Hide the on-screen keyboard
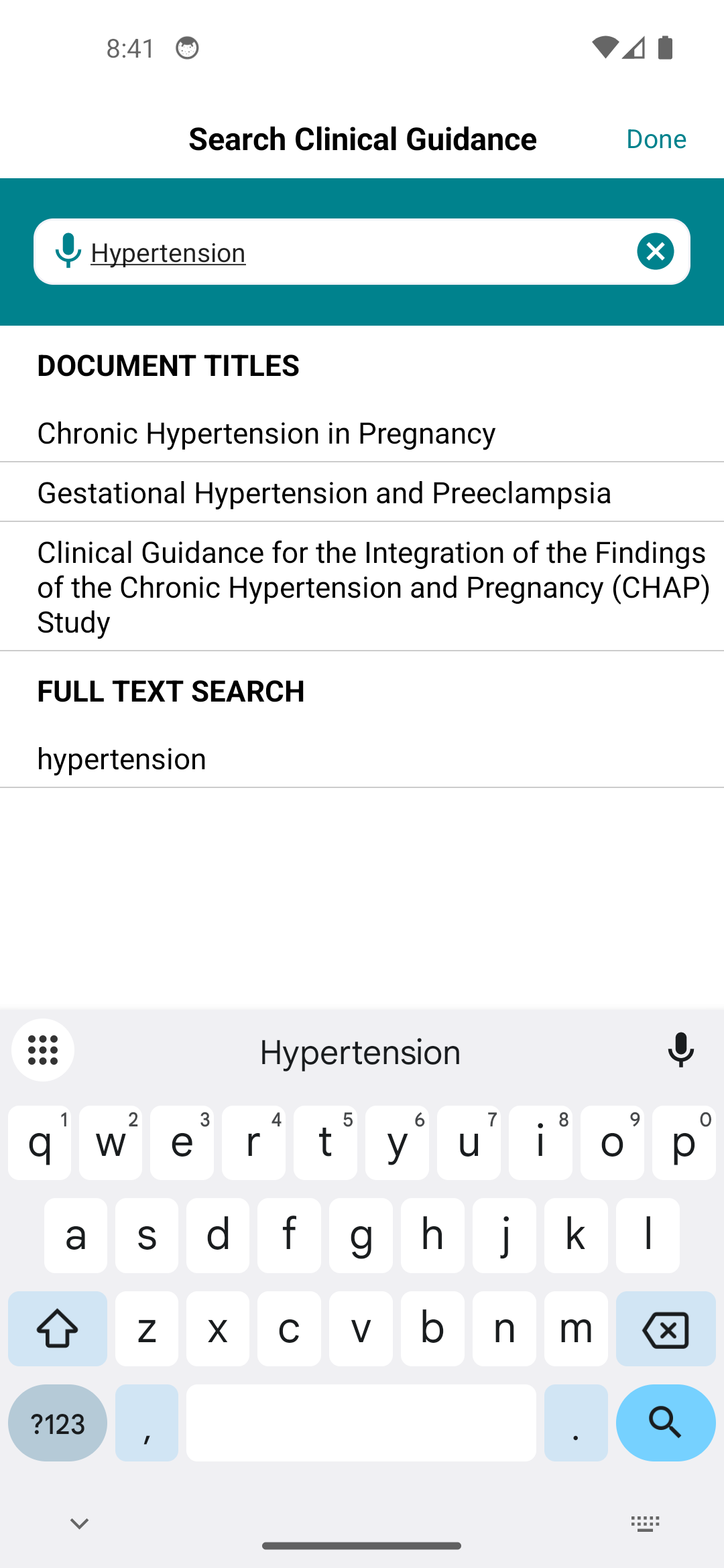Image resolution: width=724 pixels, height=1568 pixels. (79, 1524)
